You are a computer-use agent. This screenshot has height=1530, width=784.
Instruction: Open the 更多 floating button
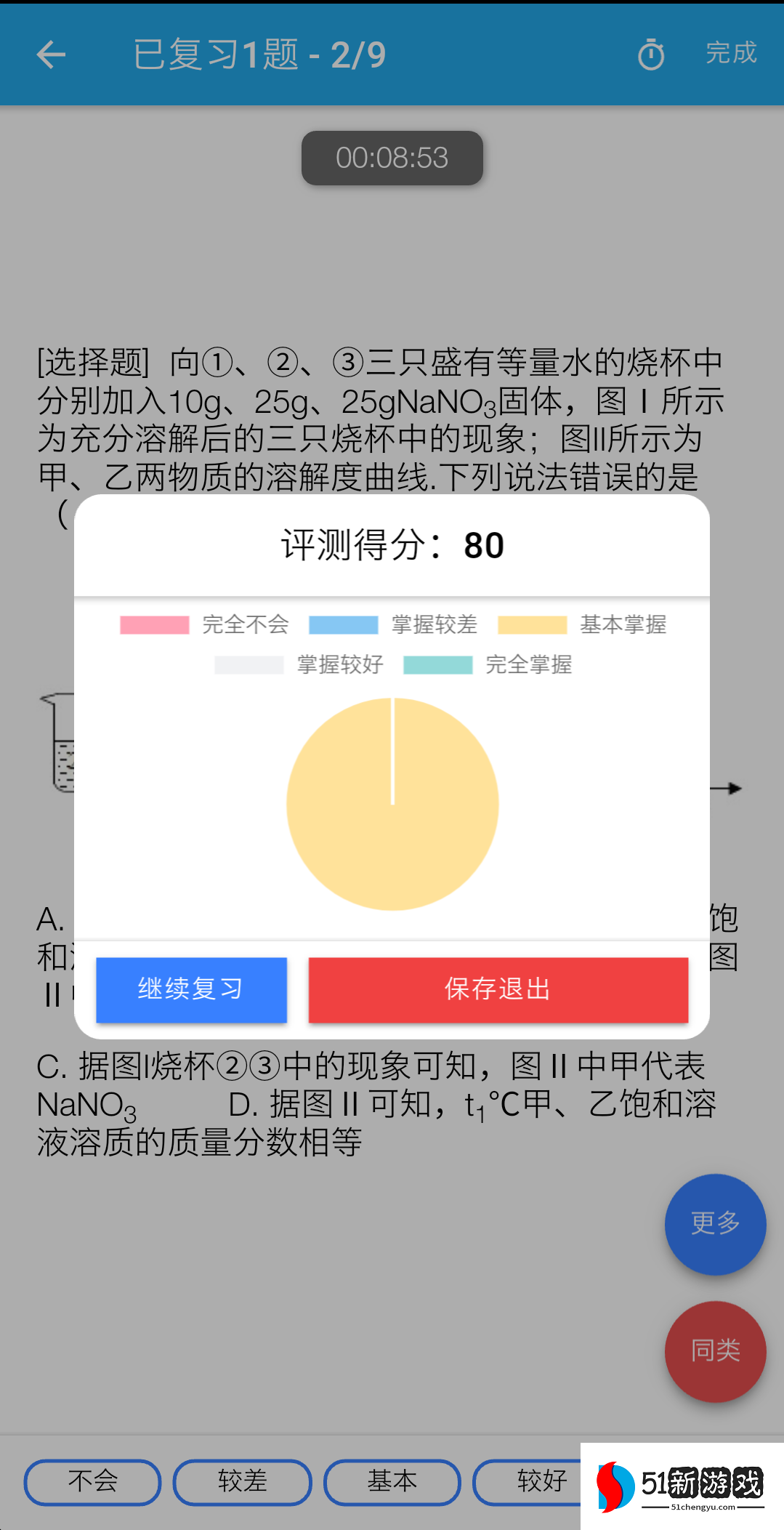(x=715, y=1224)
